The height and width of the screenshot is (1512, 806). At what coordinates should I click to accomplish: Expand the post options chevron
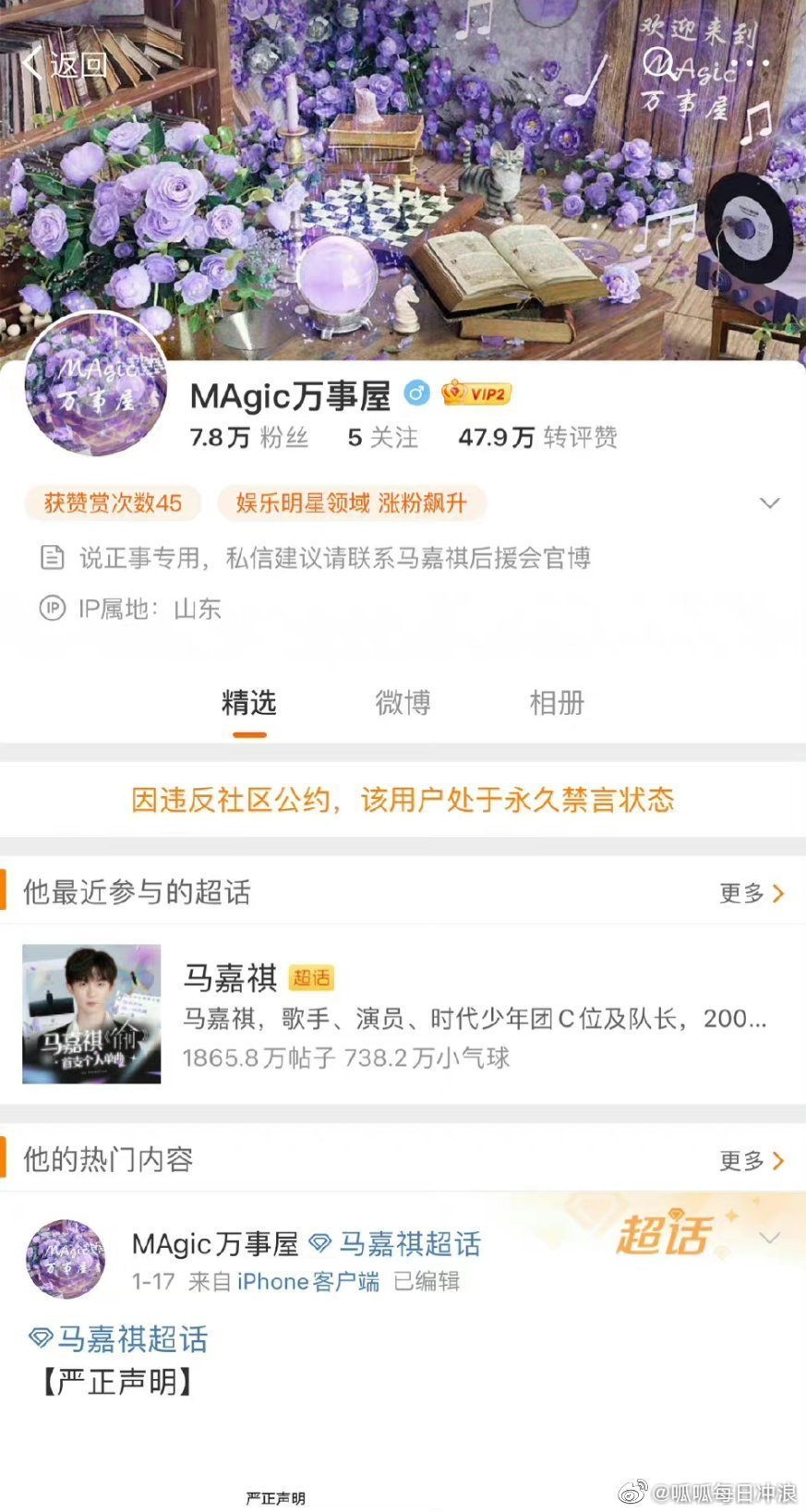tap(770, 1238)
